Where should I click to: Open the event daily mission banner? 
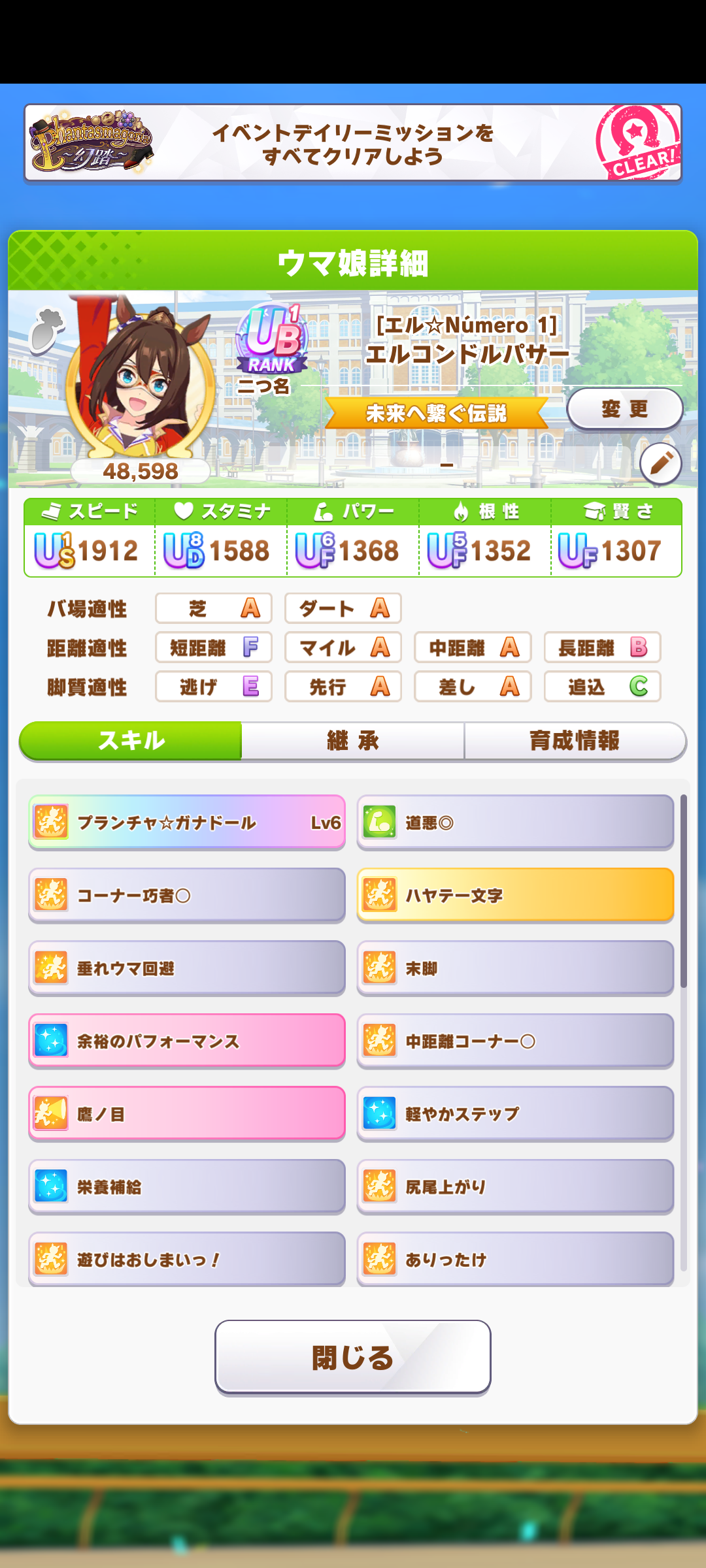[x=353, y=143]
